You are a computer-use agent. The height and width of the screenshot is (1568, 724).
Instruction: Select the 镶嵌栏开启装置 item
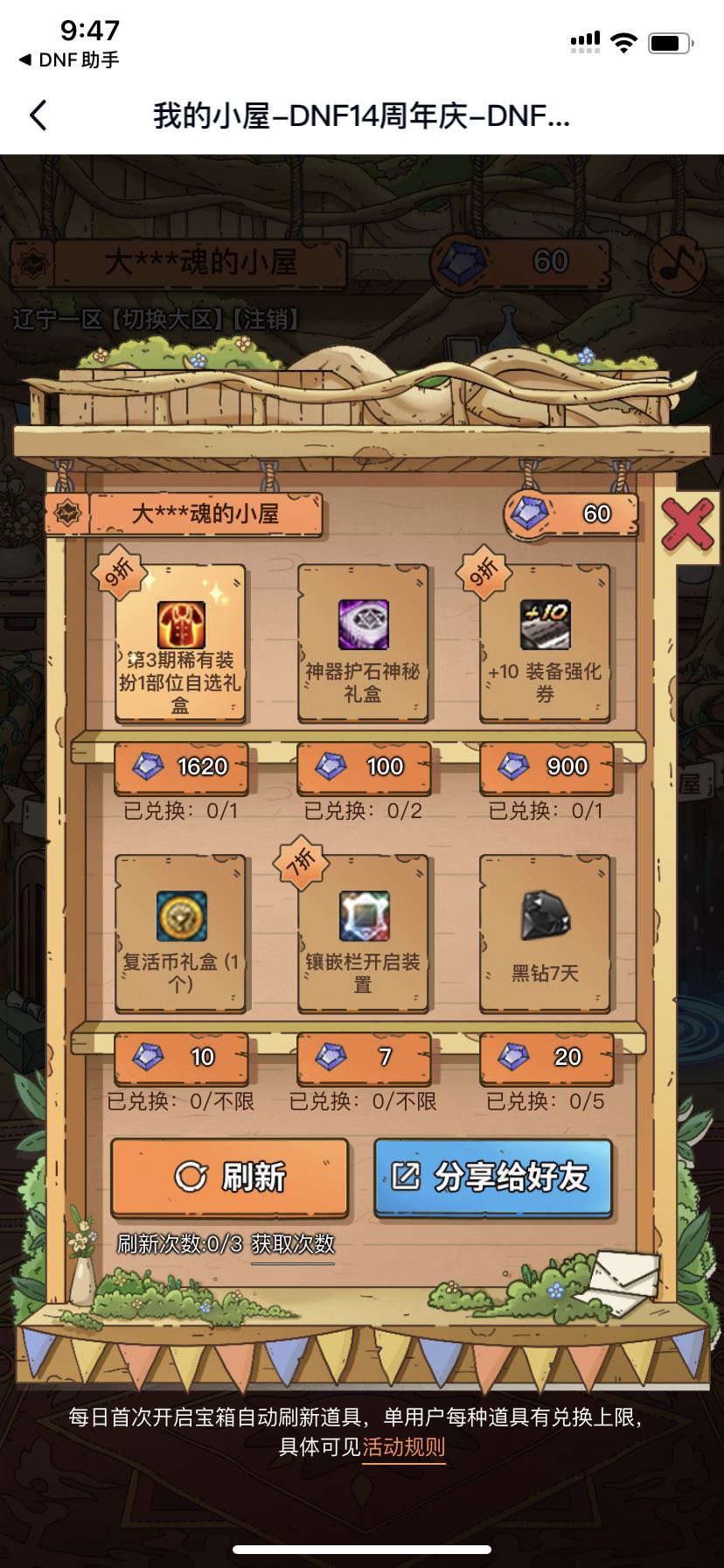pyautogui.click(x=363, y=934)
